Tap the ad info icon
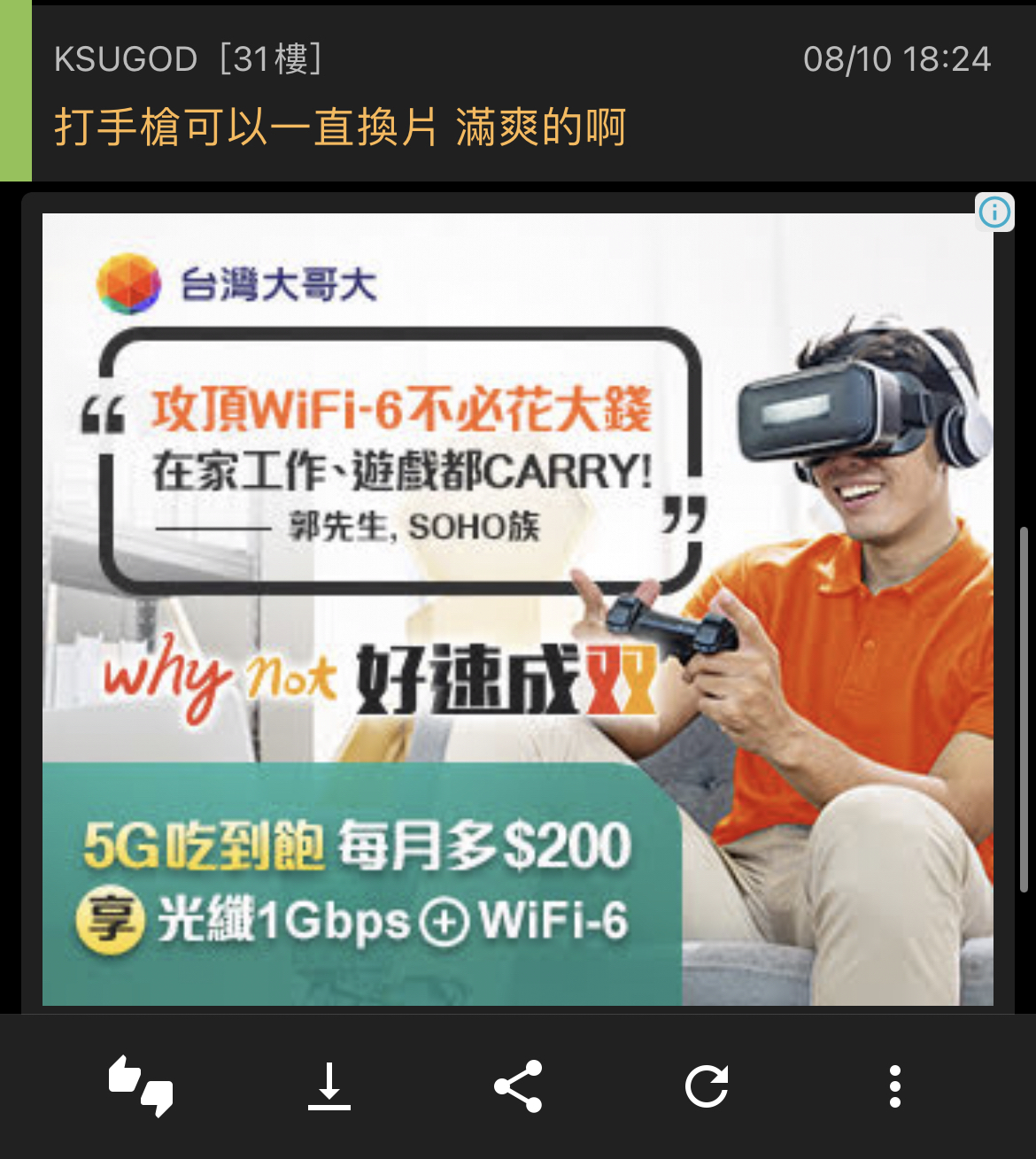This screenshot has width=1036, height=1159. pyautogui.click(x=994, y=212)
